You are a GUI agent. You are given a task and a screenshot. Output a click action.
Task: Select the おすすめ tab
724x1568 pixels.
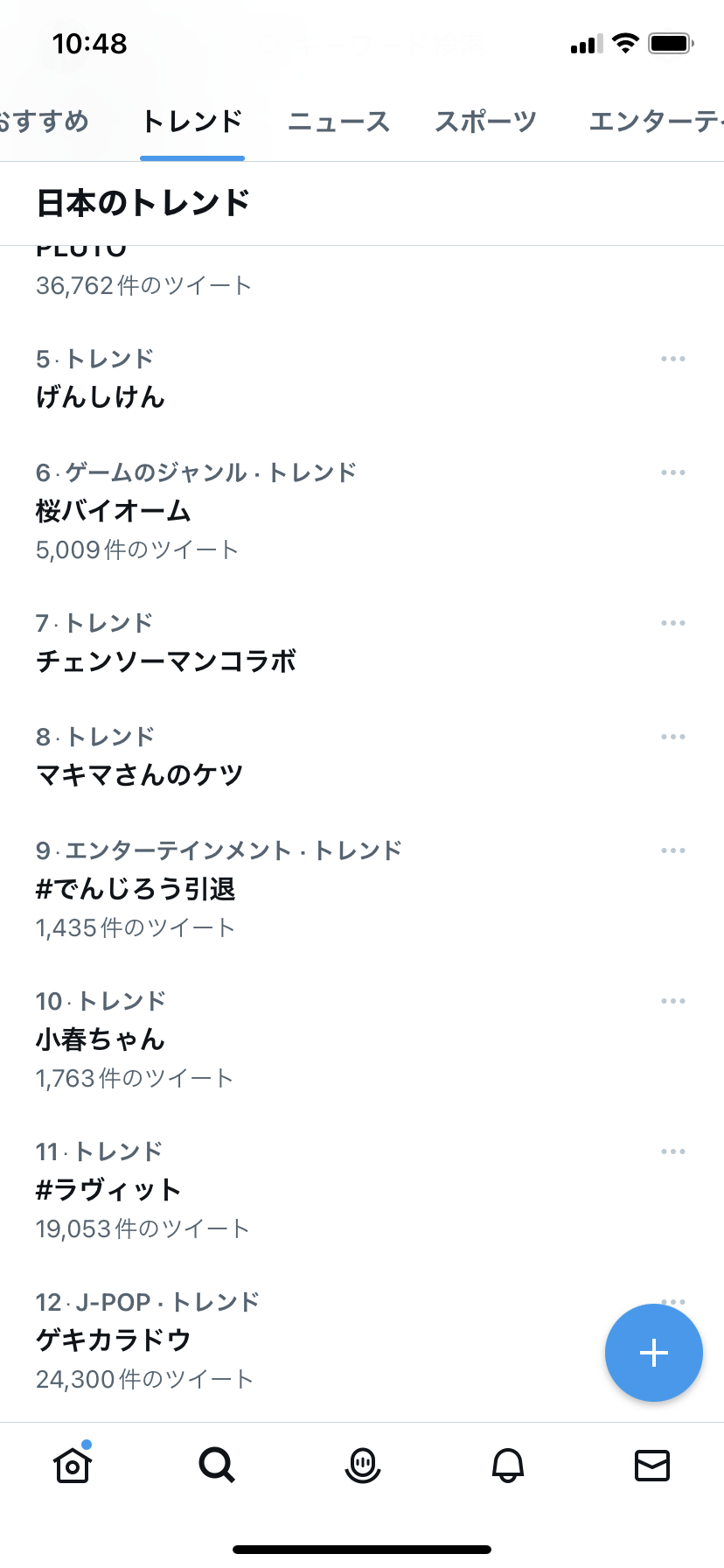[x=44, y=122]
